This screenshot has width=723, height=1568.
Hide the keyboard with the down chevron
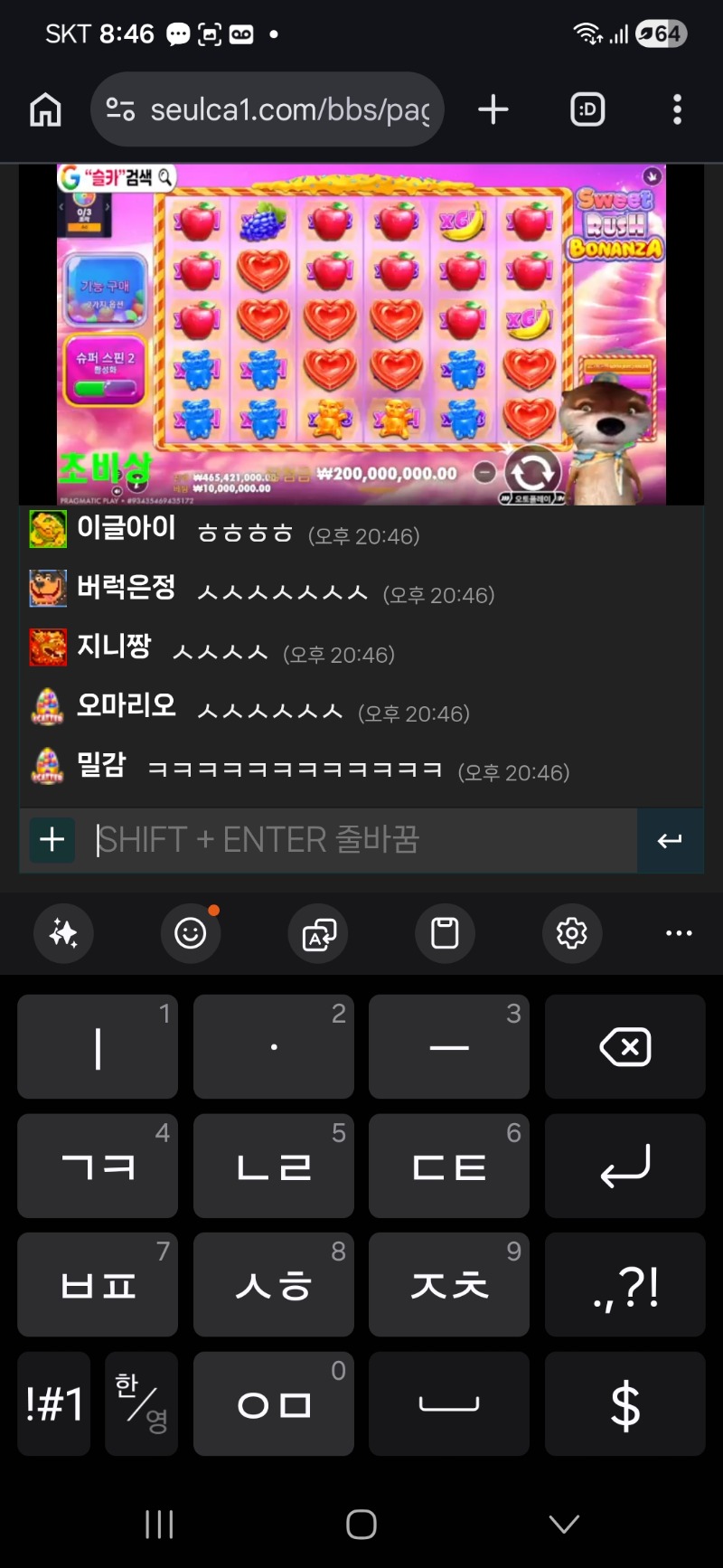click(x=564, y=1525)
